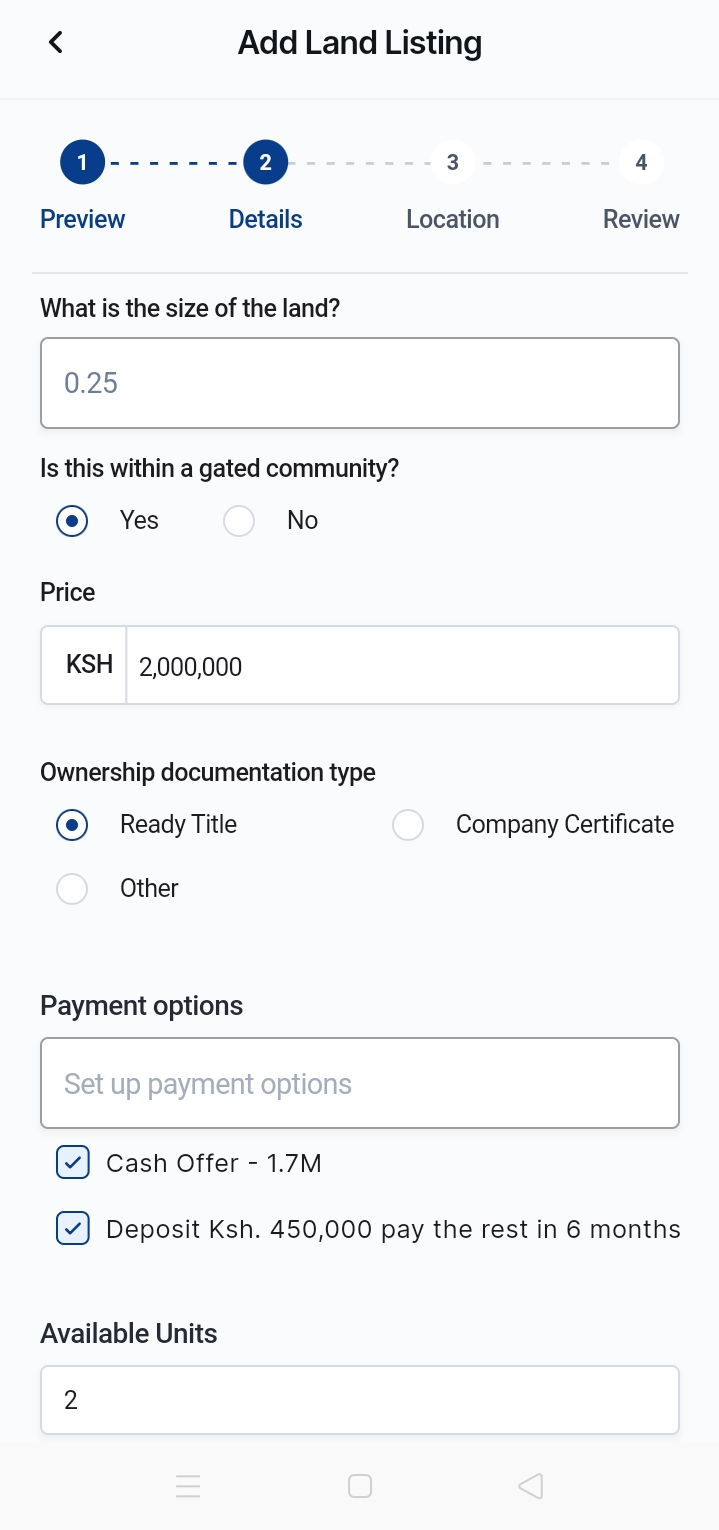Edit the Available Units field

pos(360,1400)
